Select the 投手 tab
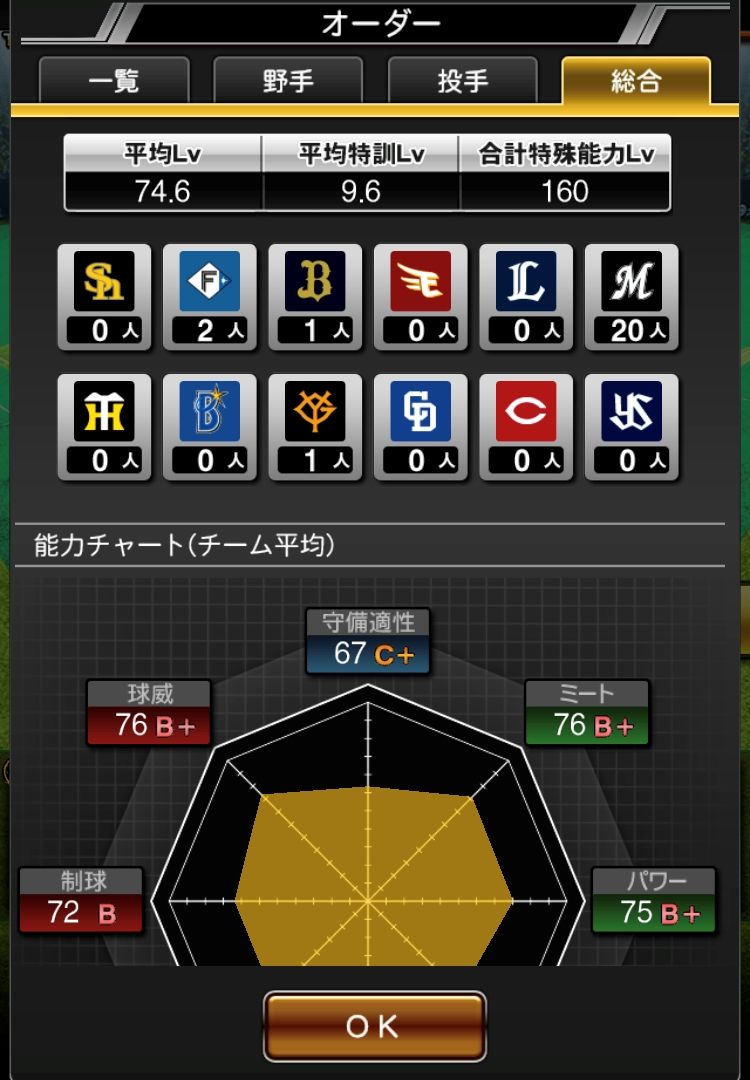The image size is (750, 1080). (x=462, y=81)
